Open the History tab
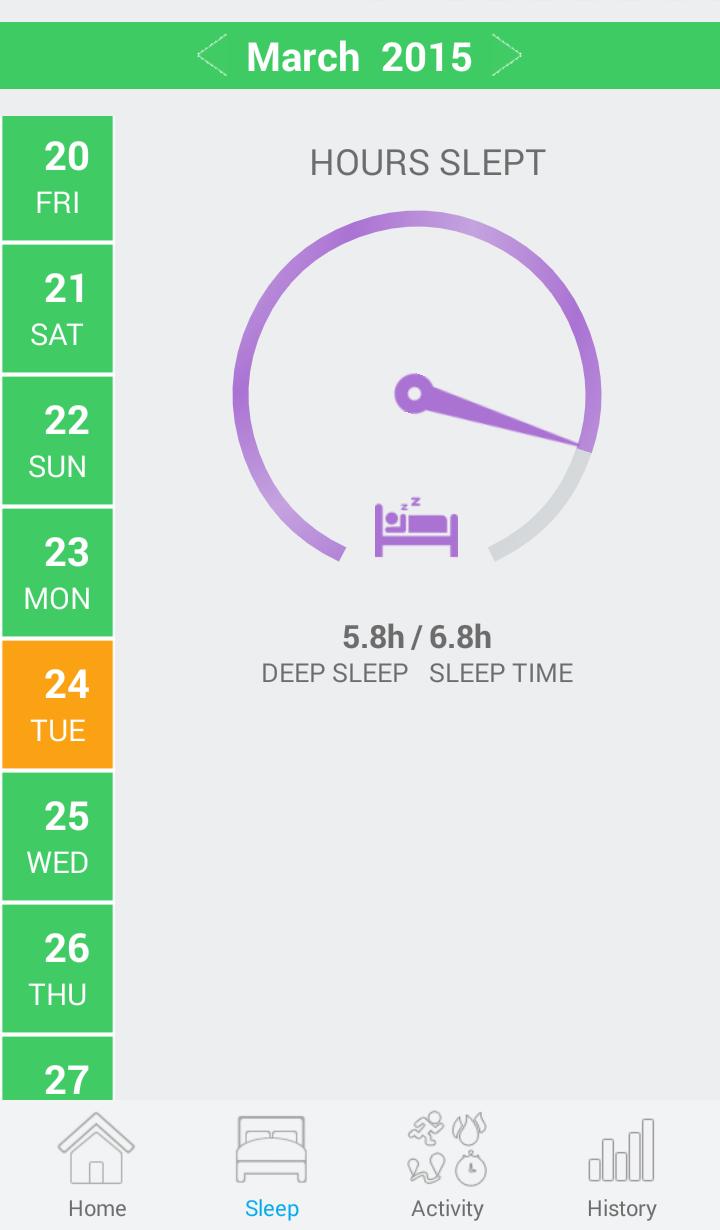This screenshot has width=720, height=1230. [x=621, y=1166]
